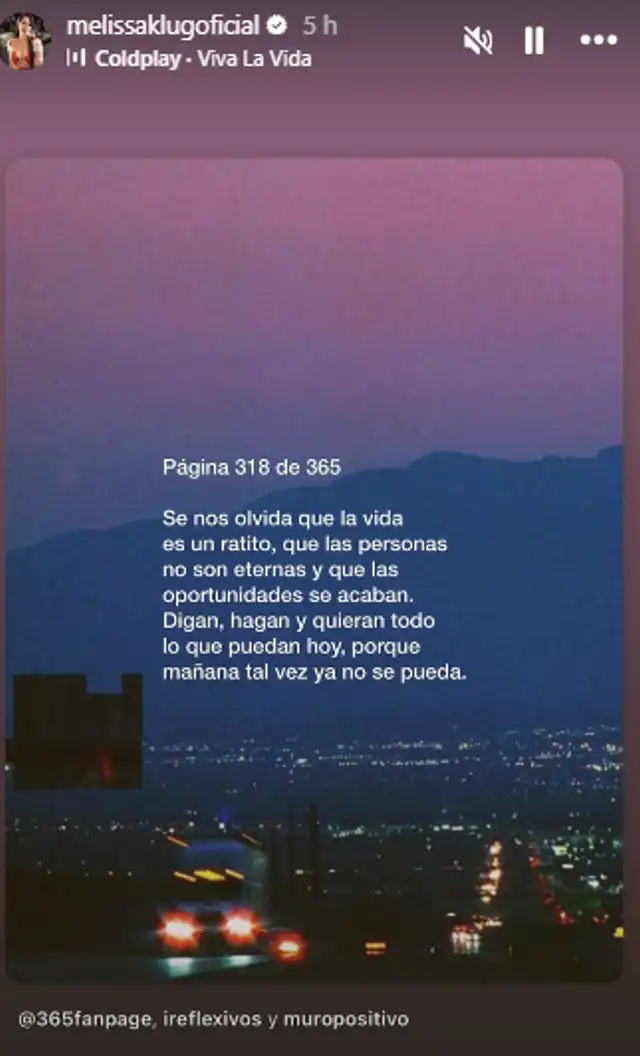The height and width of the screenshot is (1056, 640).
Task: Open melissaklugoficial's profile picture
Action: (x=25, y=41)
